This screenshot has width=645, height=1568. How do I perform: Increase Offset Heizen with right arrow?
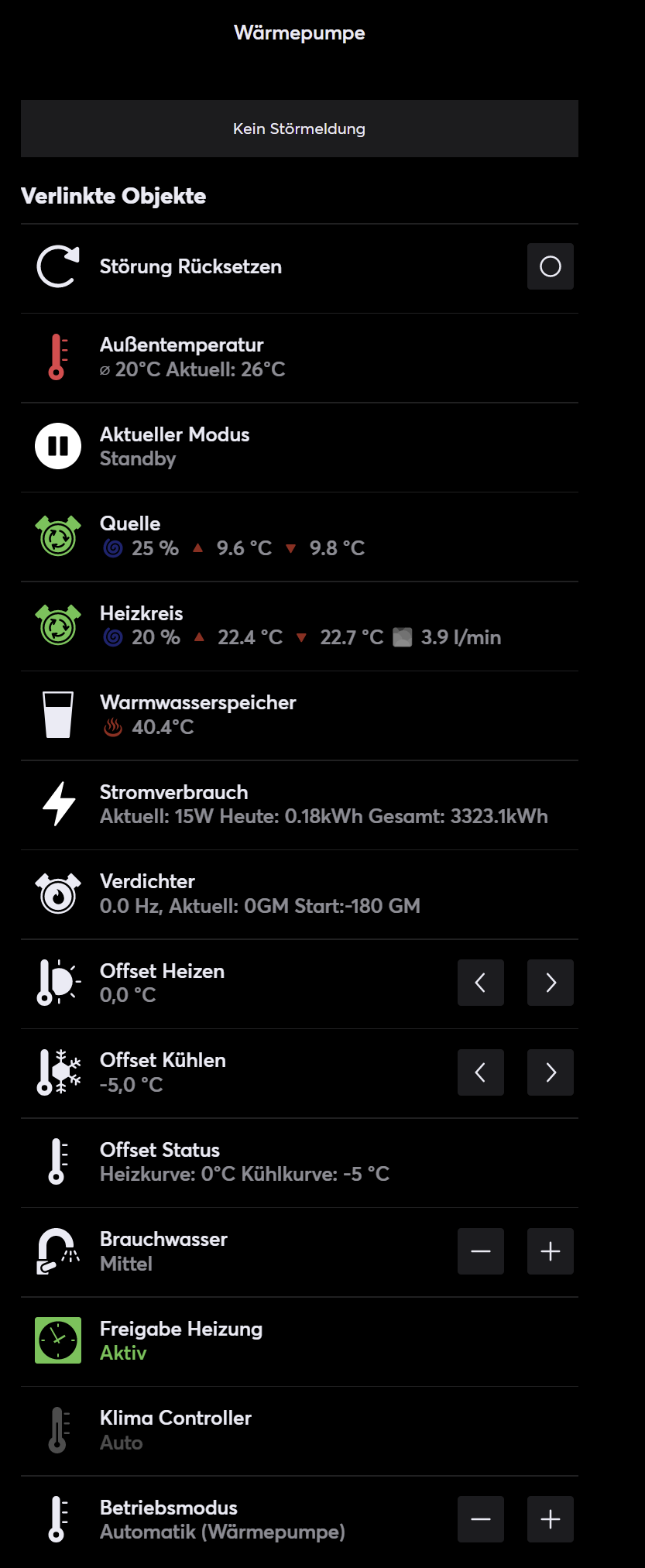tap(550, 983)
